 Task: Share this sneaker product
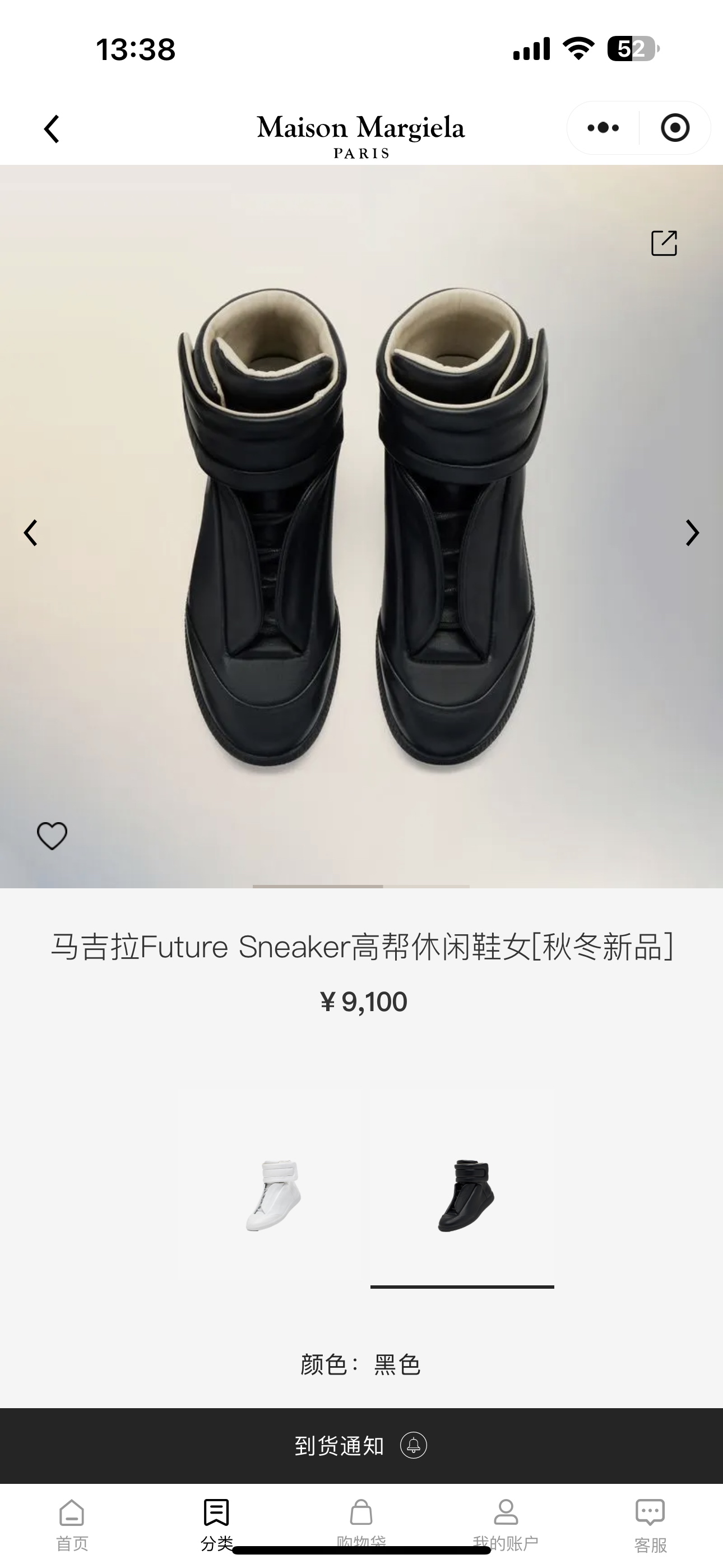(x=664, y=243)
